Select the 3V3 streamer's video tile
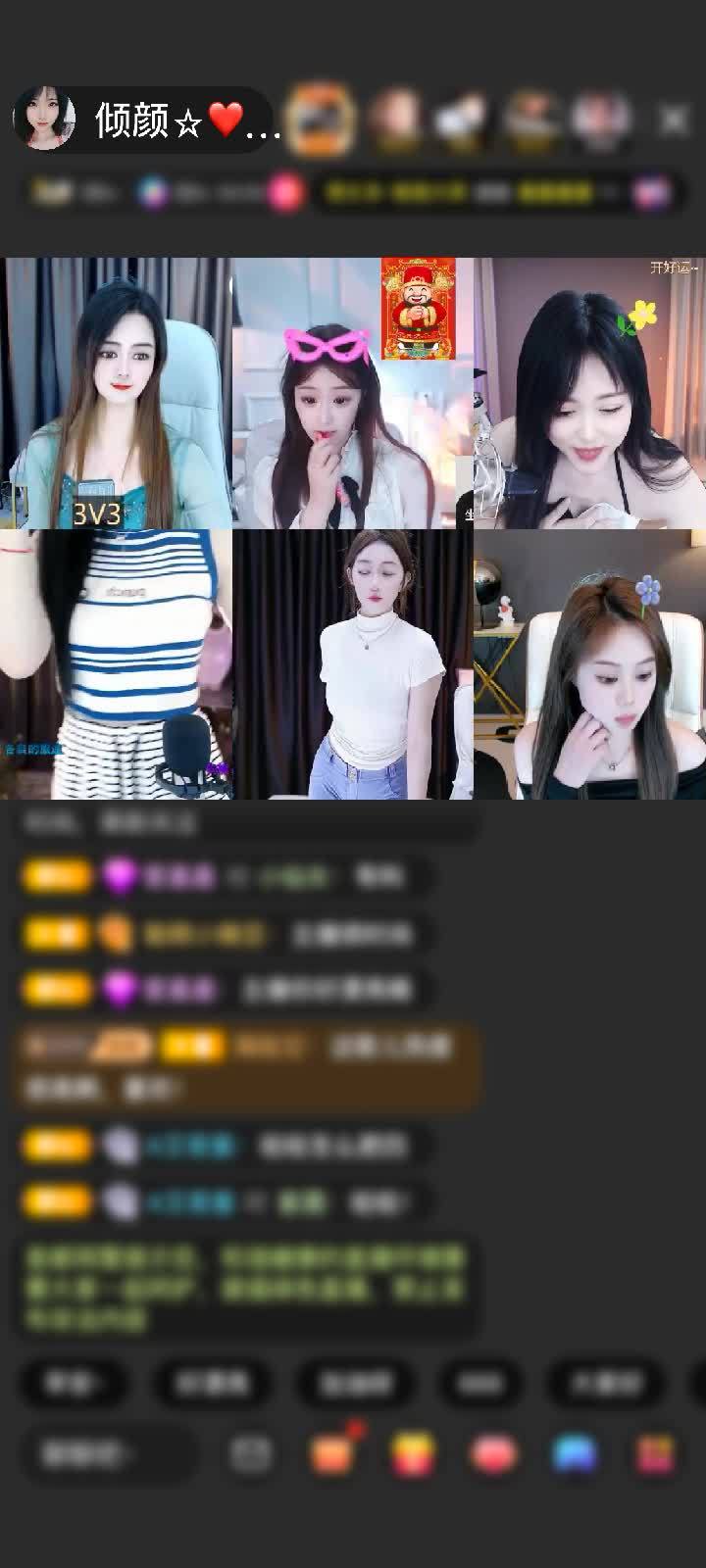706x1568 pixels. 116,392
